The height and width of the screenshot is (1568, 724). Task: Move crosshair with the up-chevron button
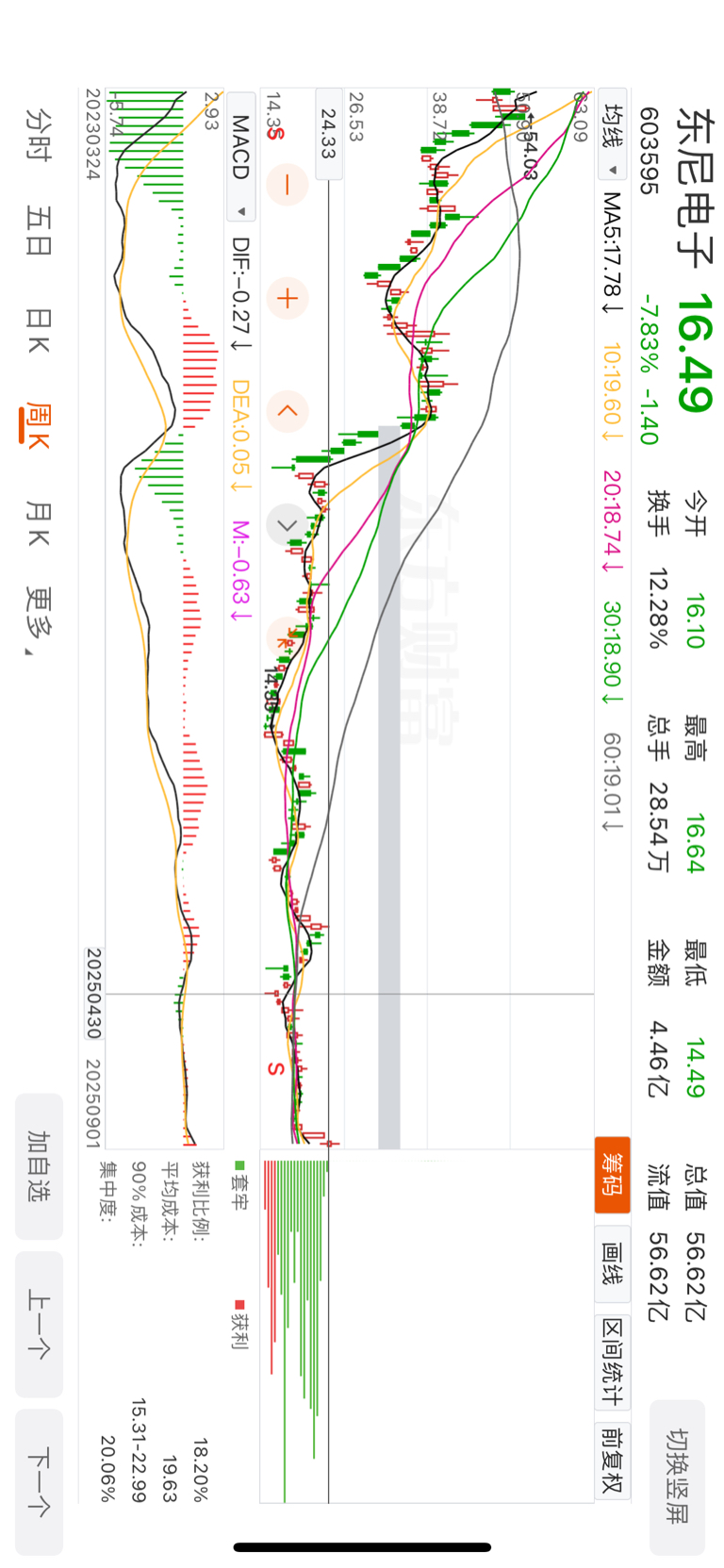pos(288,411)
